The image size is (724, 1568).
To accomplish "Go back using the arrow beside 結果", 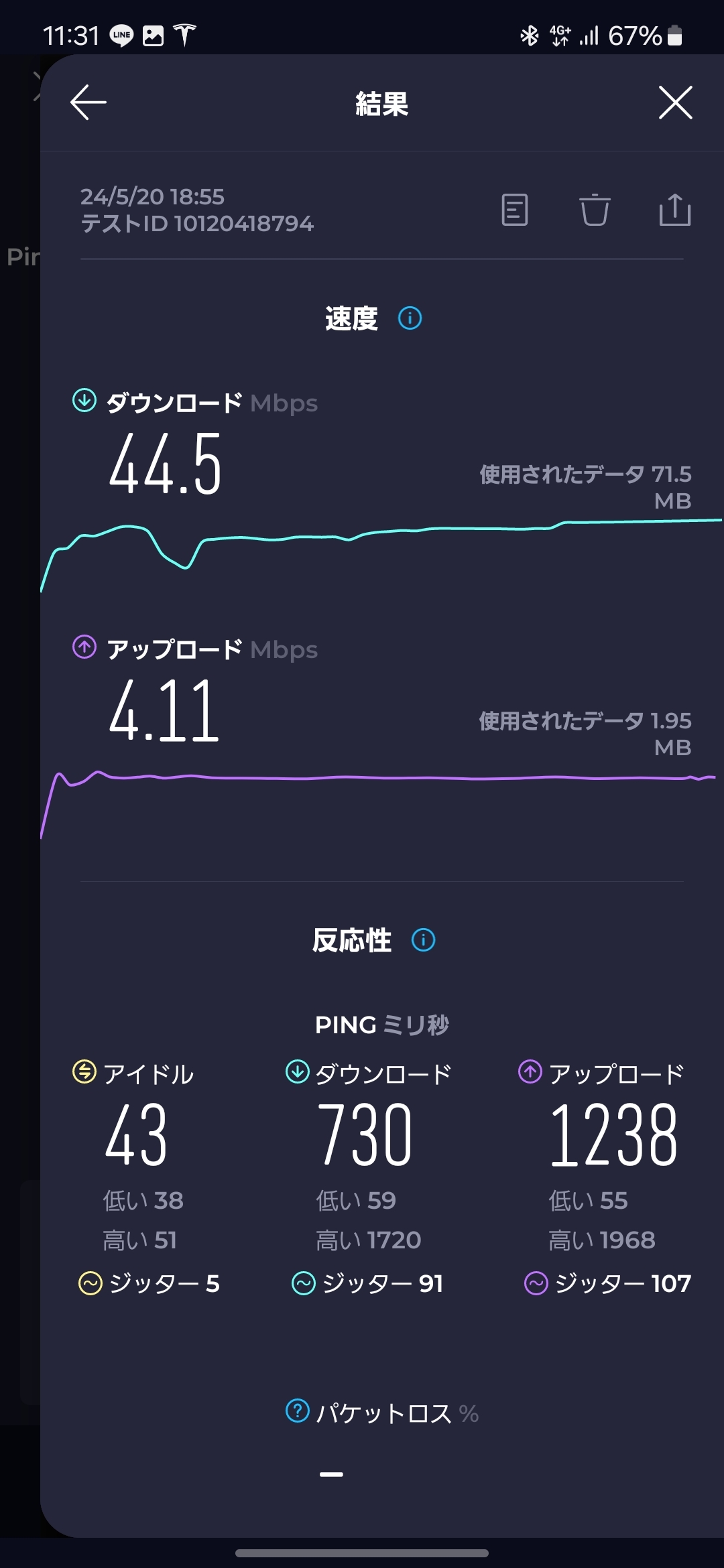I will point(88,103).
